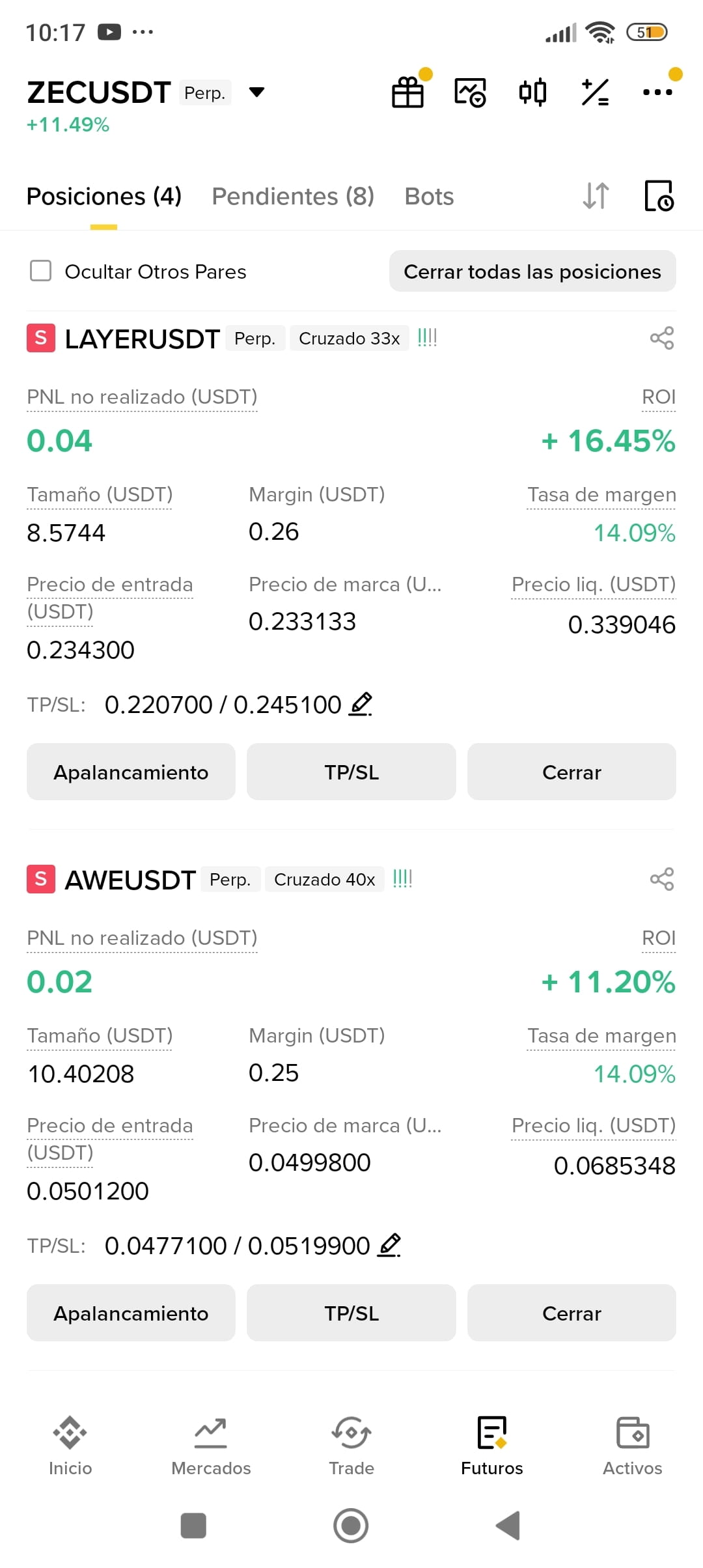Close the AWEUSDT position with Cerrar
Screen dimensions: 703x1568
point(572,1313)
